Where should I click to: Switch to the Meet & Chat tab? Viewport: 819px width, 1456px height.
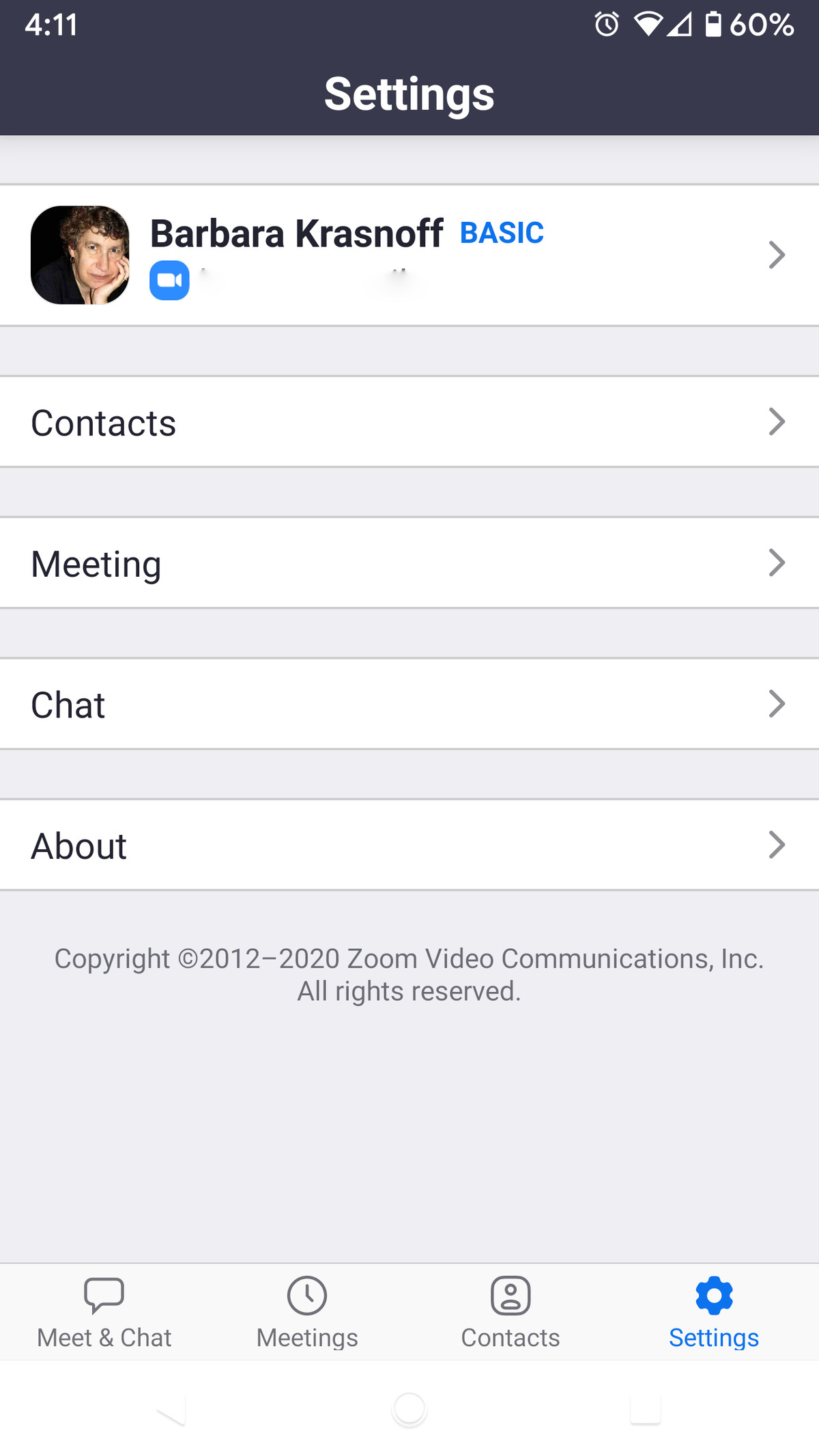coord(104,1311)
